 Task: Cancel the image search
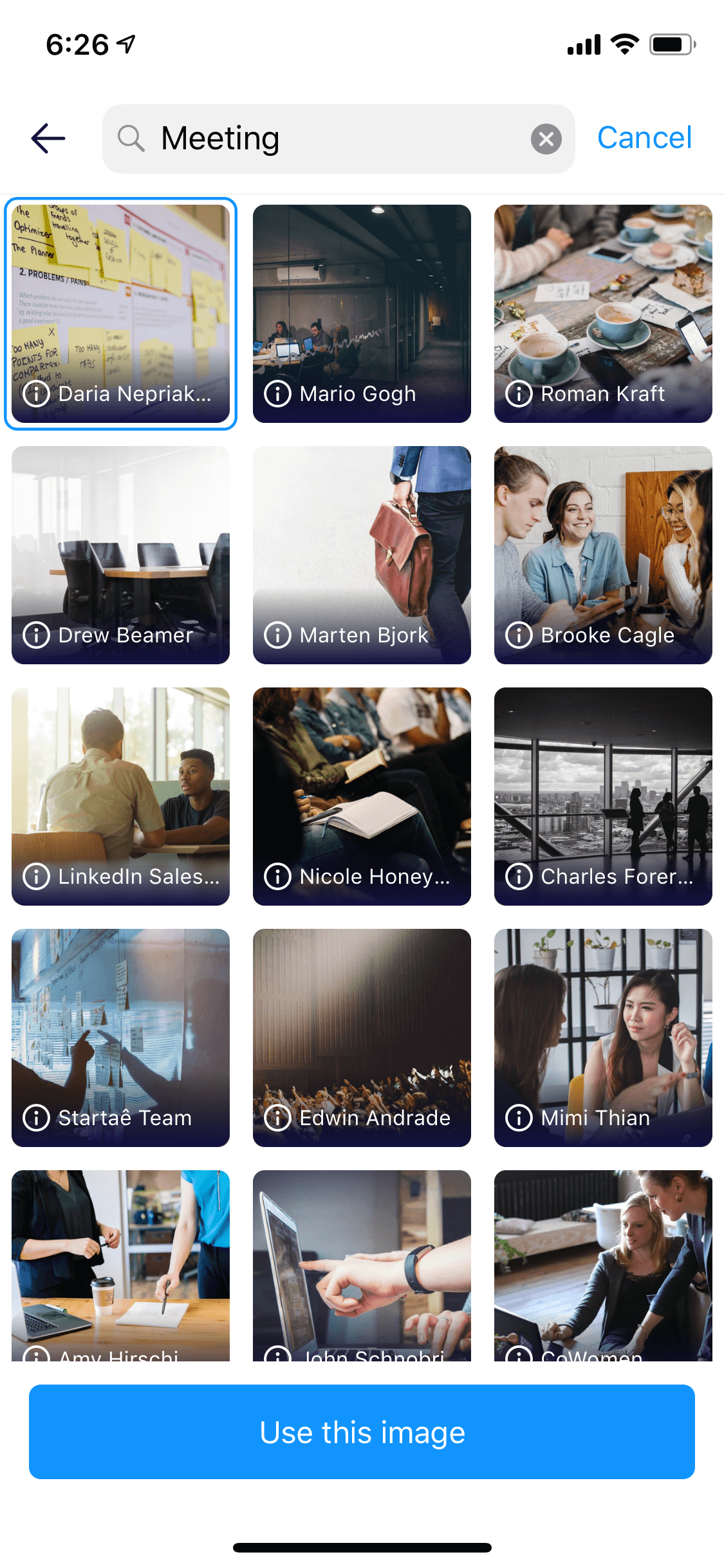pyautogui.click(x=644, y=138)
